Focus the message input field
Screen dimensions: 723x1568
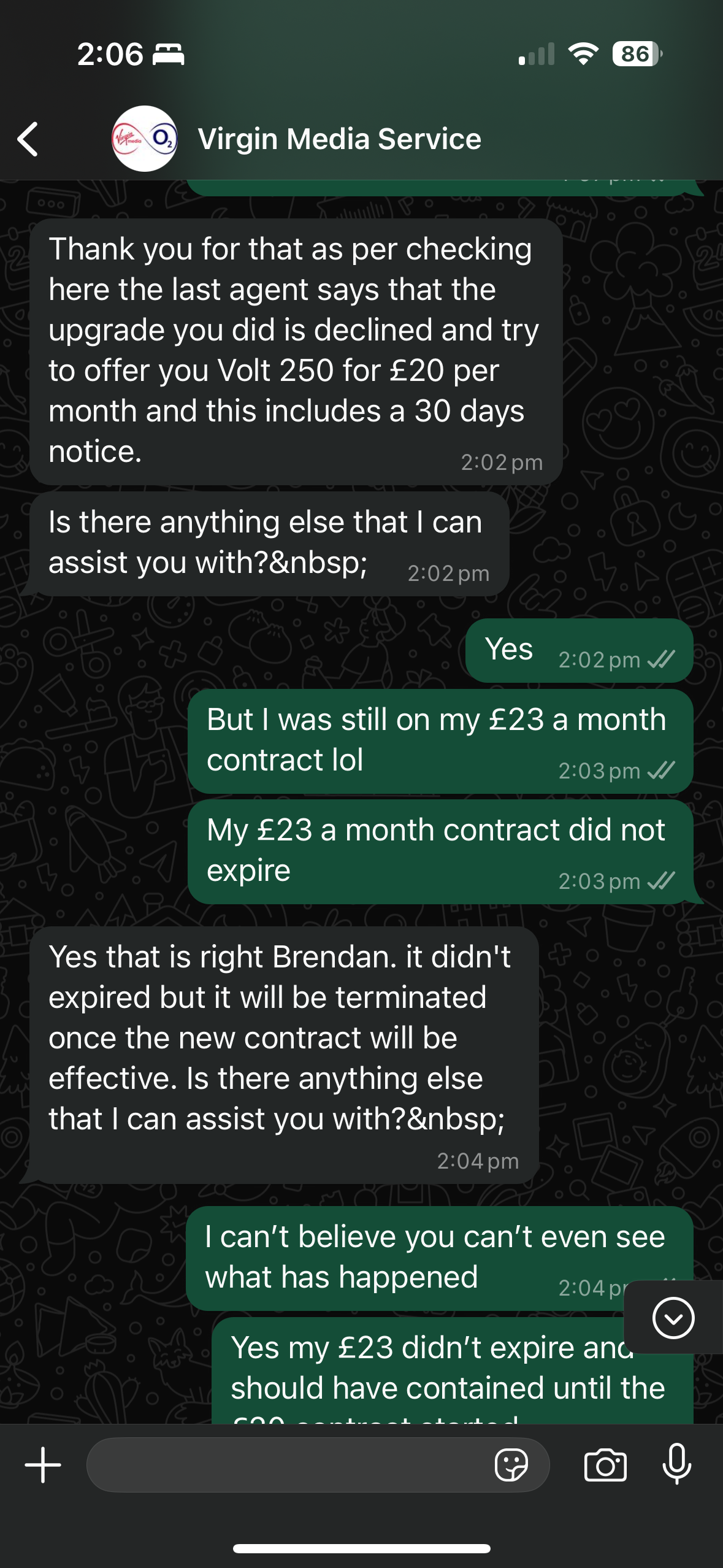[288, 1465]
